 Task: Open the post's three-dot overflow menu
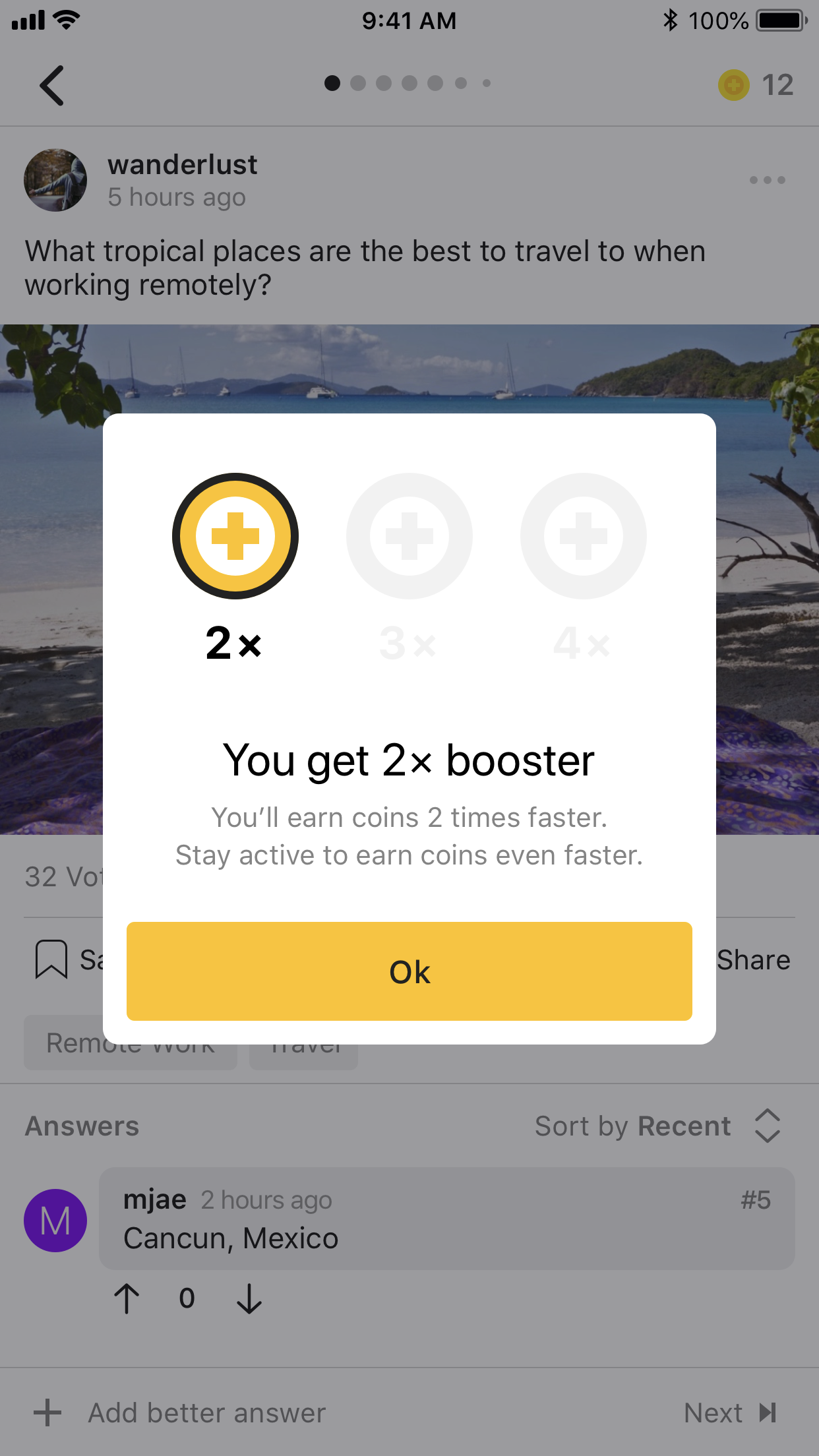click(x=767, y=180)
